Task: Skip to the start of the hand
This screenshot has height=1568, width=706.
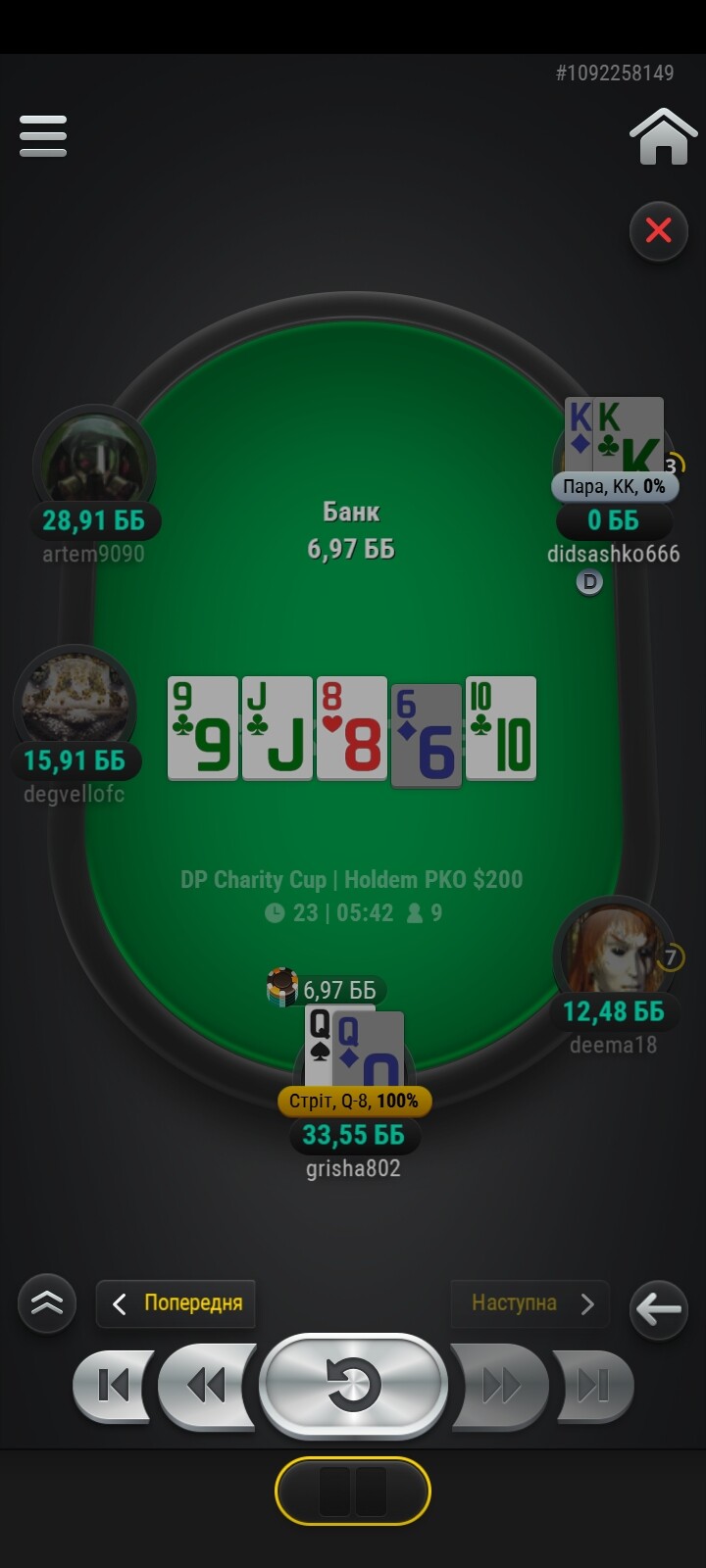Action: coord(113,1385)
